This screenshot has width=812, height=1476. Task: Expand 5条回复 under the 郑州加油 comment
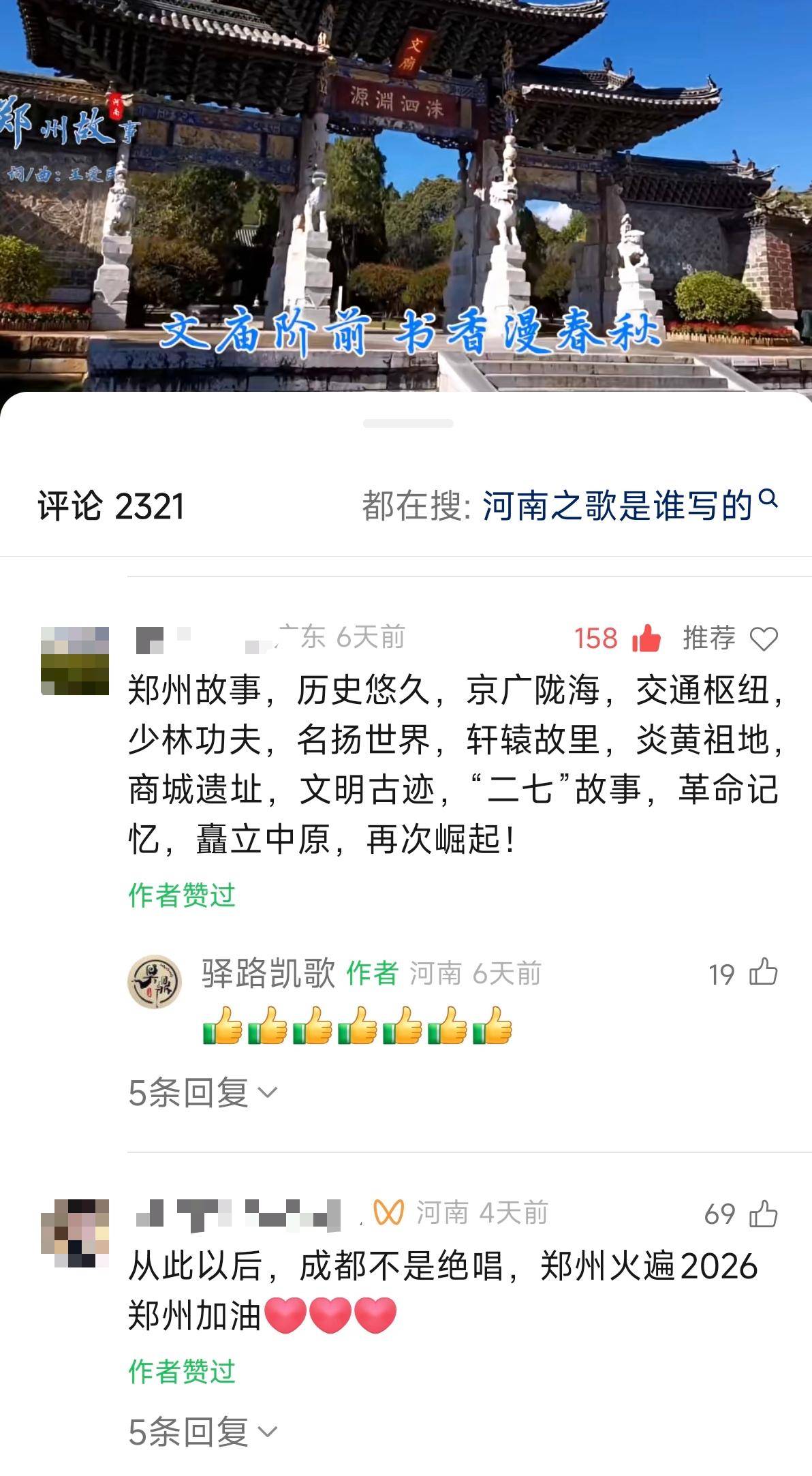click(x=202, y=1432)
